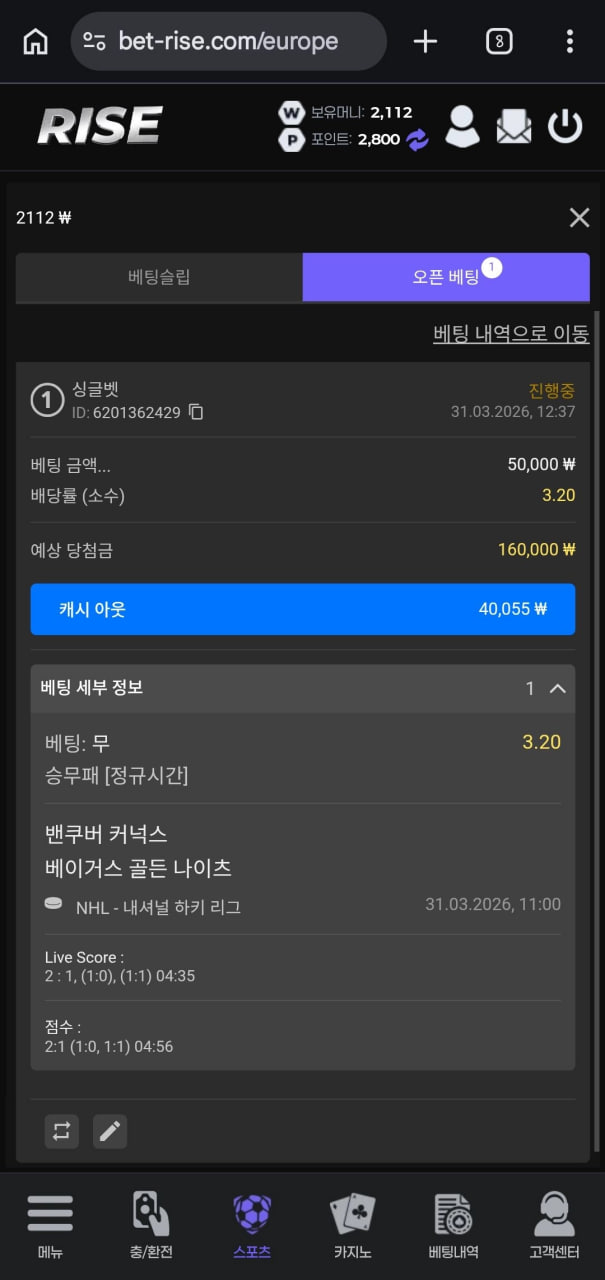Copy bet ID 6201362429

(196, 412)
